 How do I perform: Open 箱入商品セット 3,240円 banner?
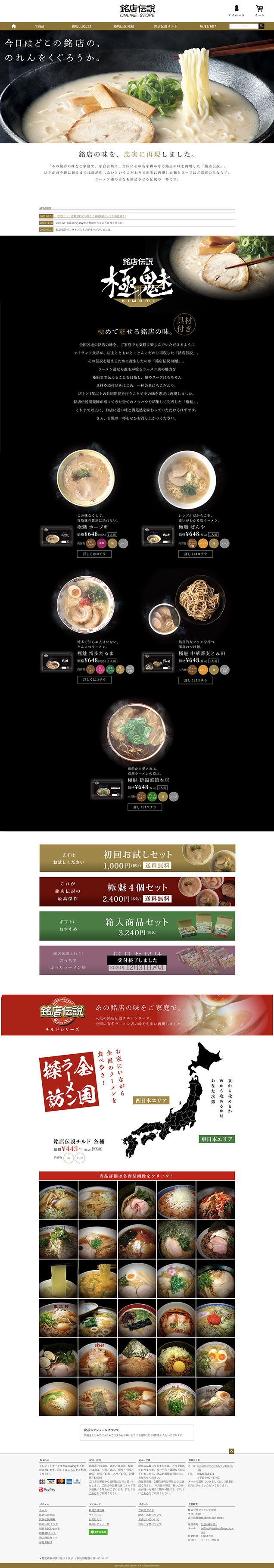tap(137, 926)
